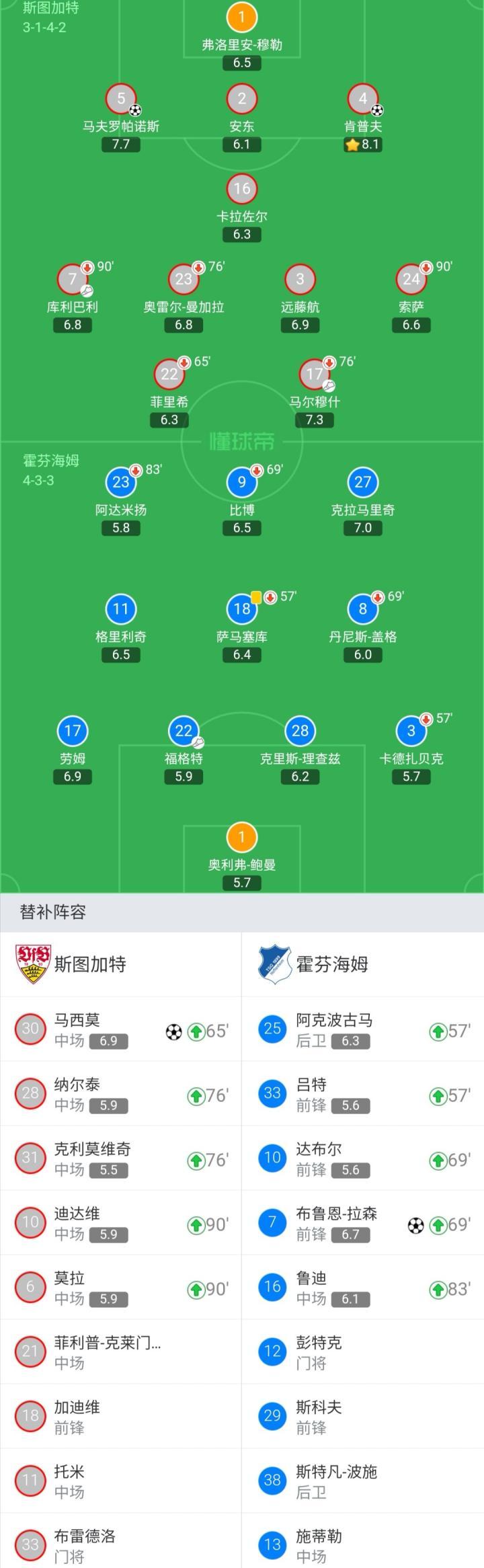View substitute 纳尔泰's profile
Image resolution: width=484 pixels, height=1568 pixels.
121,1094
